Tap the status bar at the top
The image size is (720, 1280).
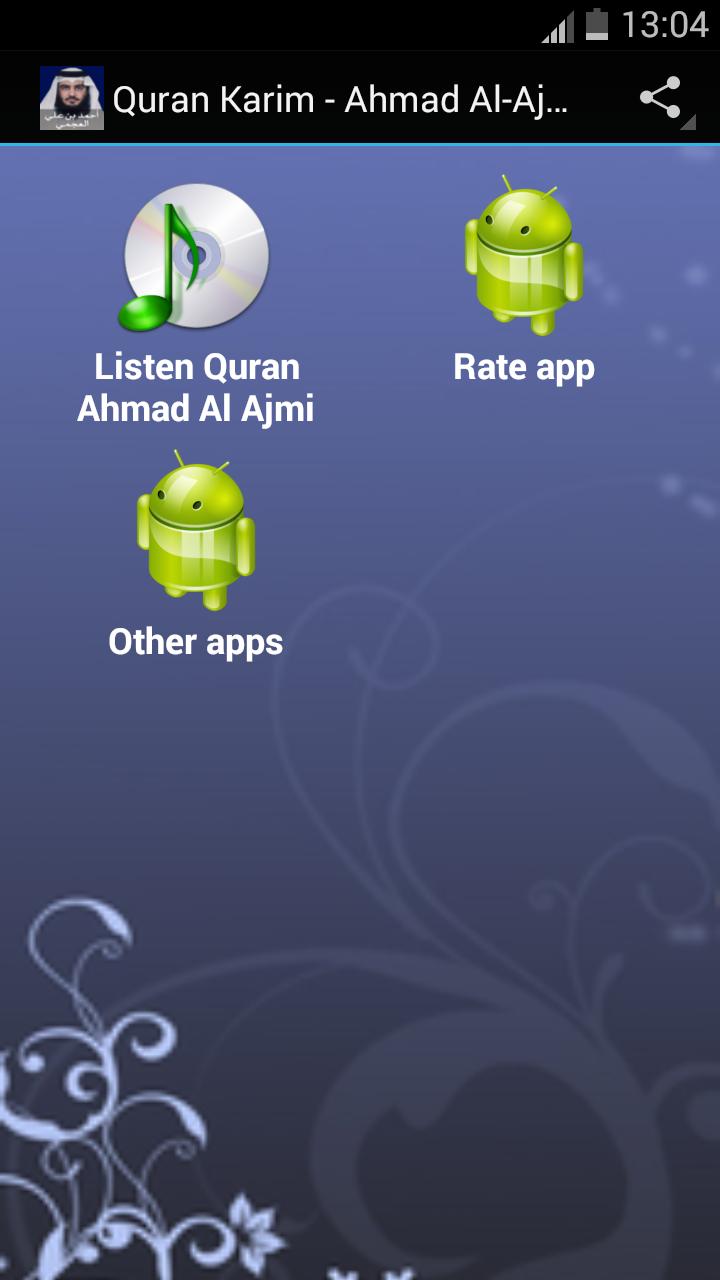(x=360, y=25)
